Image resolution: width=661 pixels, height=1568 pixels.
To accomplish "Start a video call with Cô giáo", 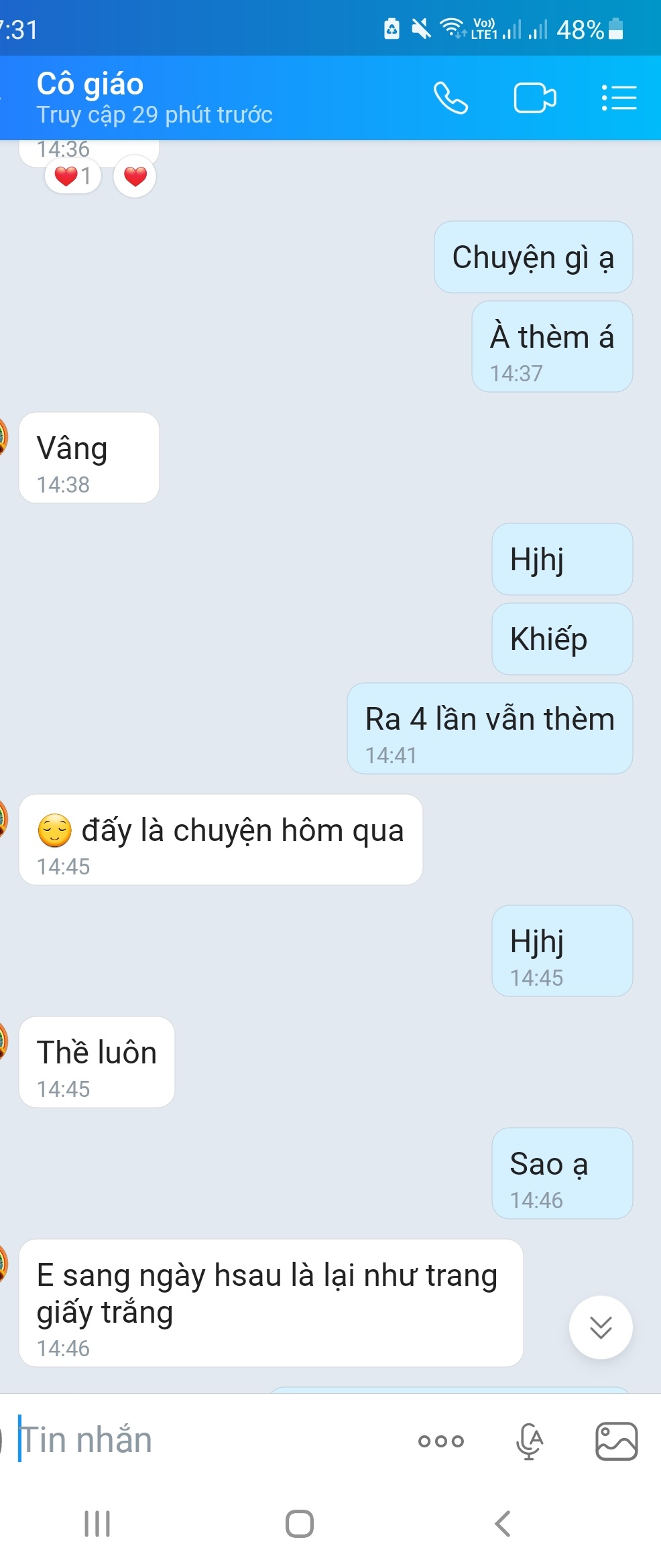I will point(534,98).
